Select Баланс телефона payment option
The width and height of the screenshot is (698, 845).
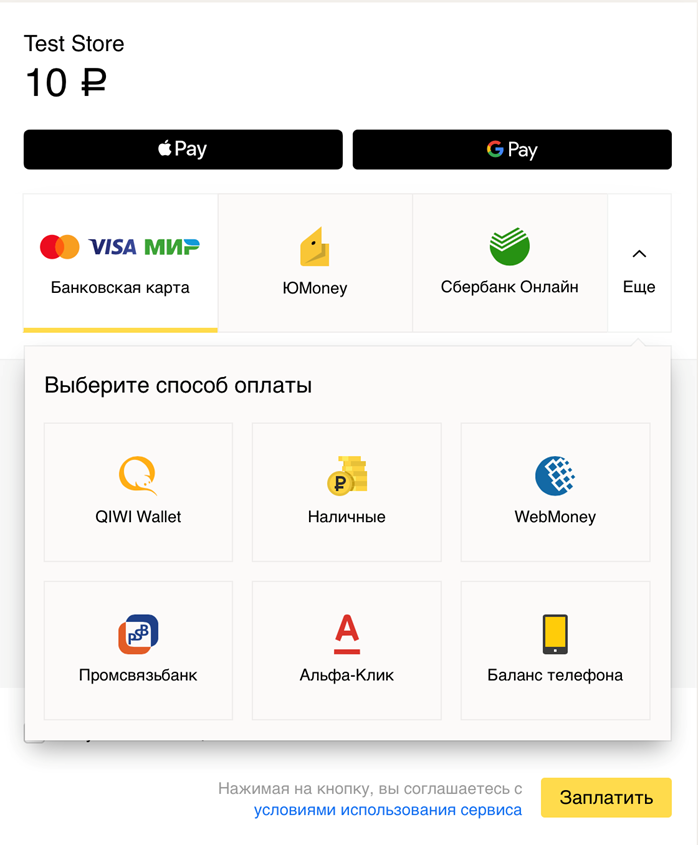pyautogui.click(x=555, y=650)
